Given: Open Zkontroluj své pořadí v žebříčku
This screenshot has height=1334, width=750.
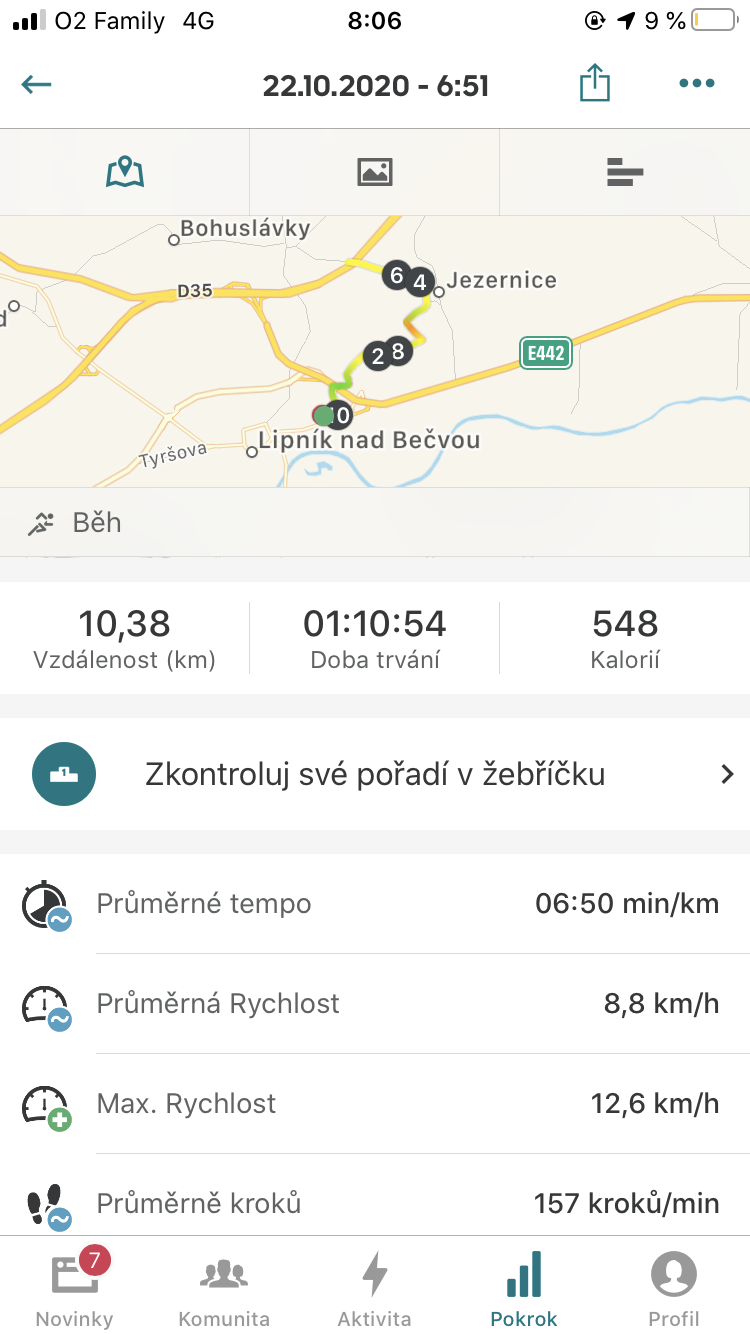Looking at the screenshot, I should 375,774.
